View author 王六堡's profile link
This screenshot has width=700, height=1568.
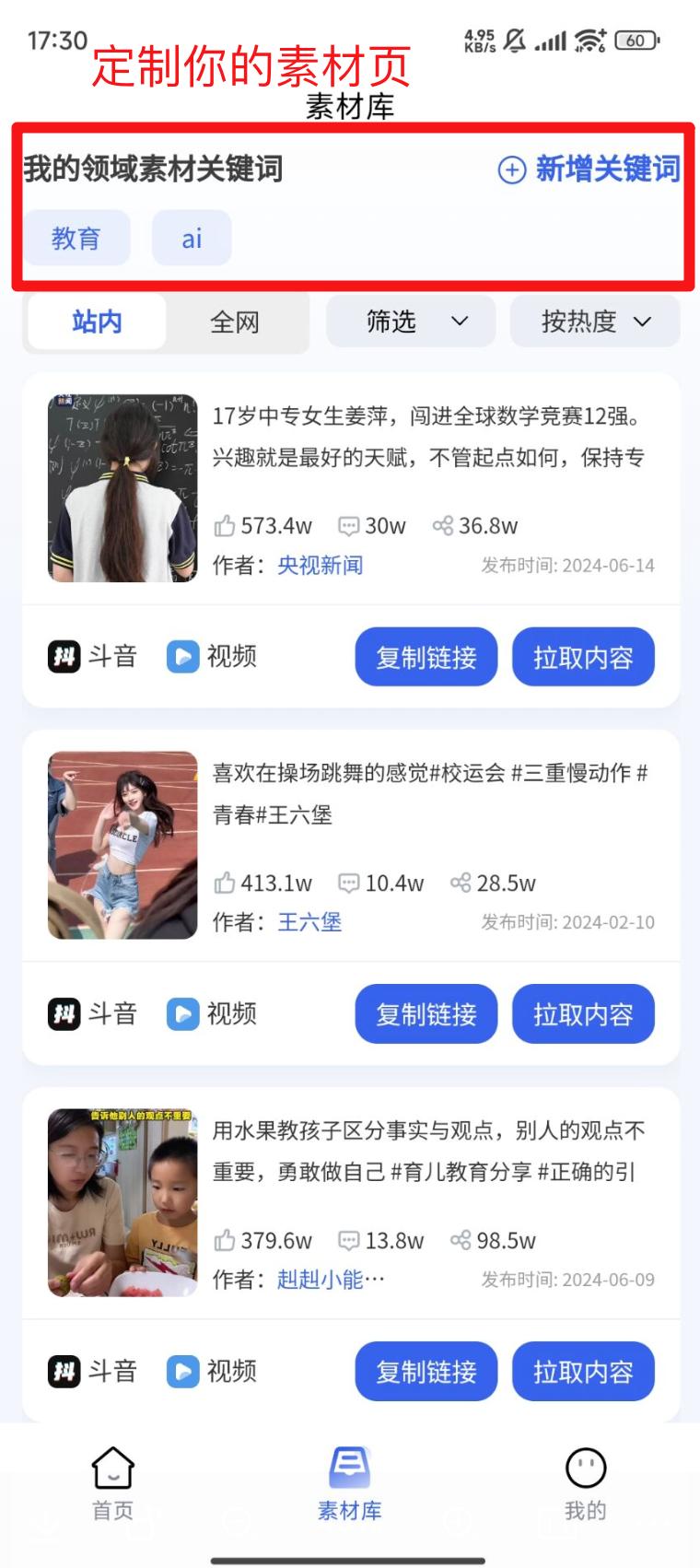(309, 922)
